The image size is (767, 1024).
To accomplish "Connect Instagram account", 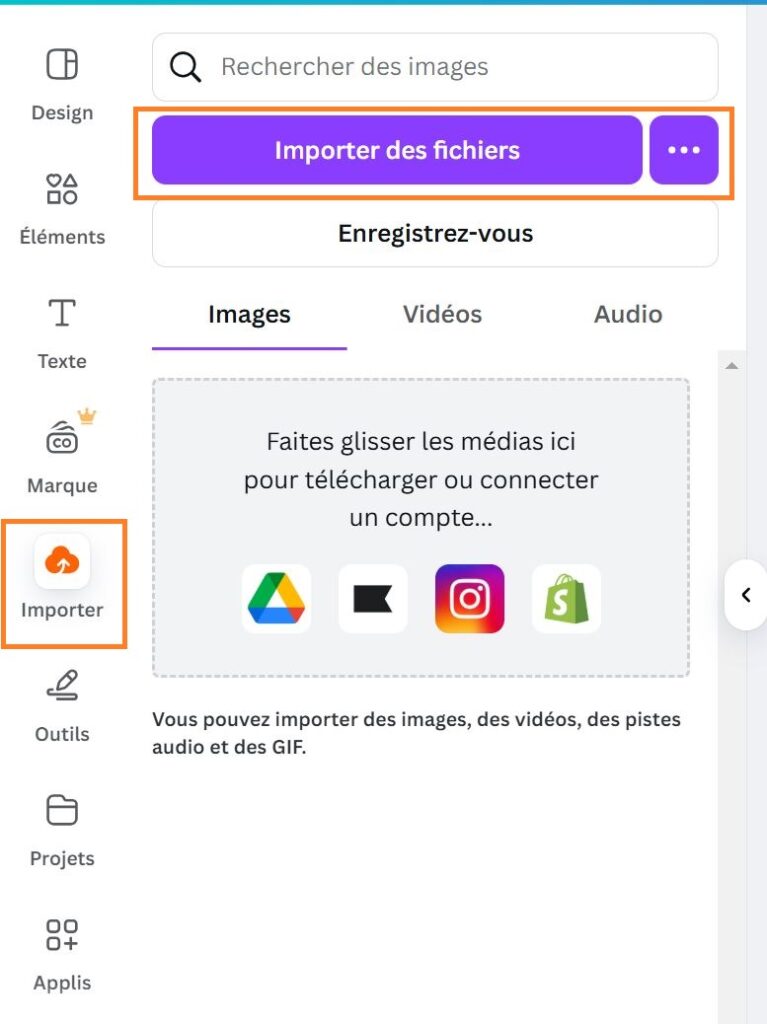I will click(469, 599).
